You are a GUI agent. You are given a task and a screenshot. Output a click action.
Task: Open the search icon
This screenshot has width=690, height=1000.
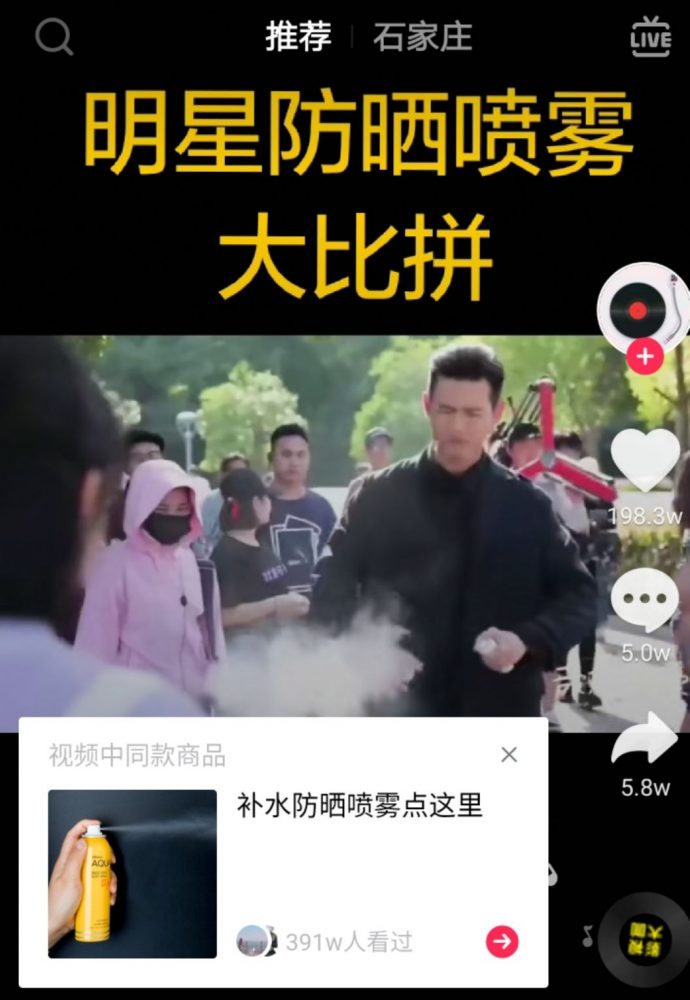[x=54, y=38]
